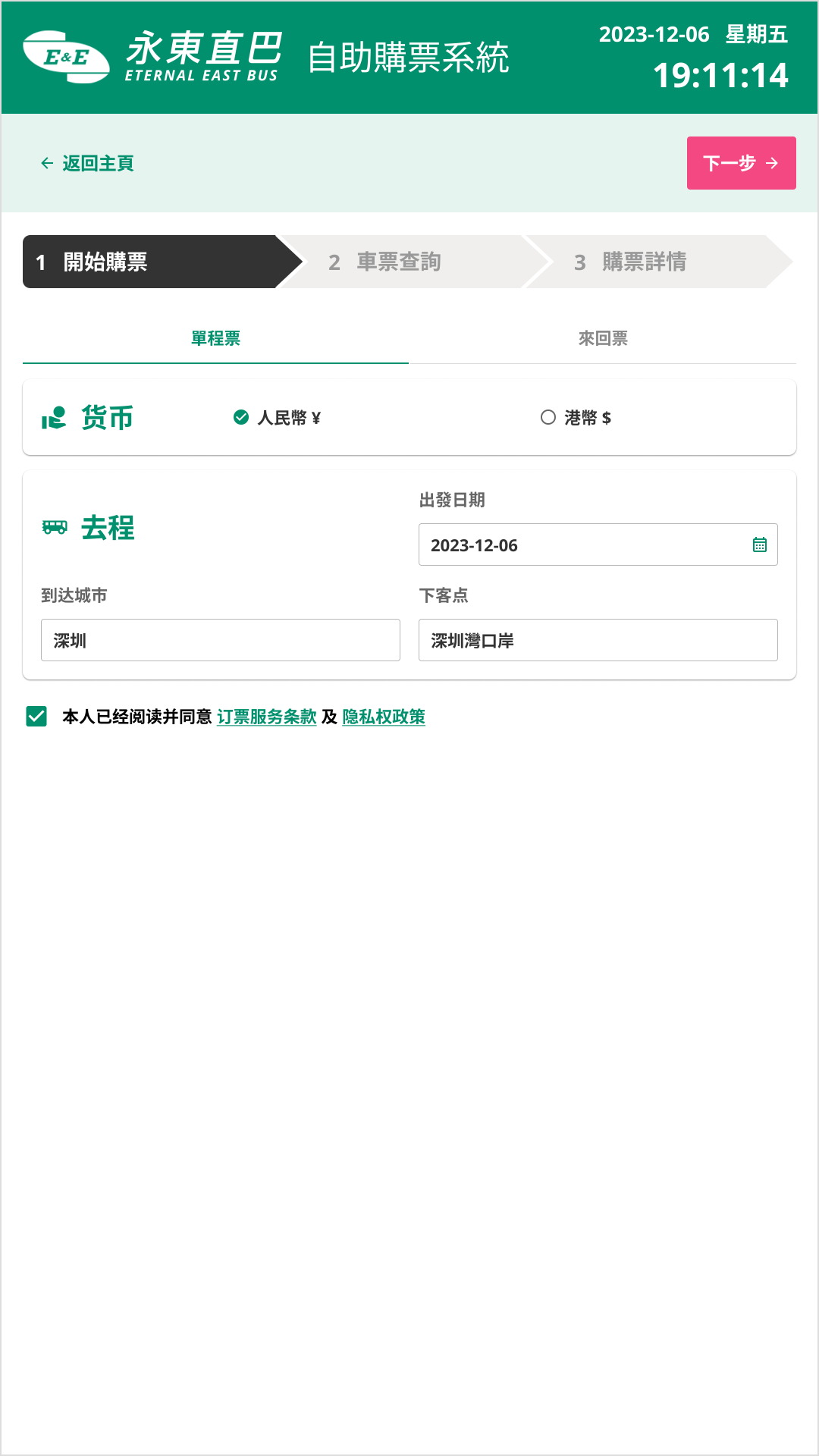Open the 出發日期 date picker field
The width and height of the screenshot is (819, 1456).
coord(598,545)
